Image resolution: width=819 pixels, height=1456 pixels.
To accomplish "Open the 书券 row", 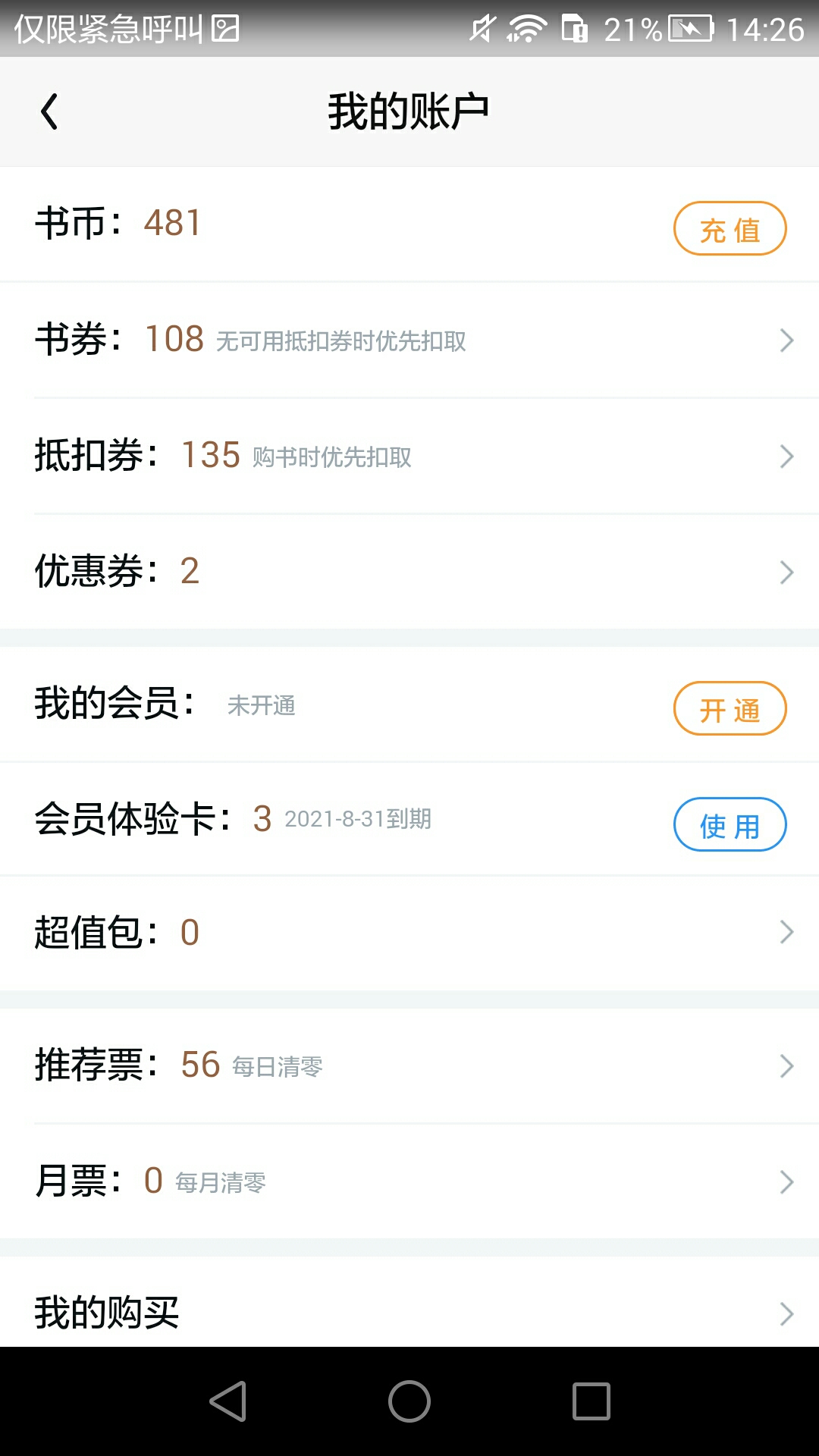I will 409,340.
